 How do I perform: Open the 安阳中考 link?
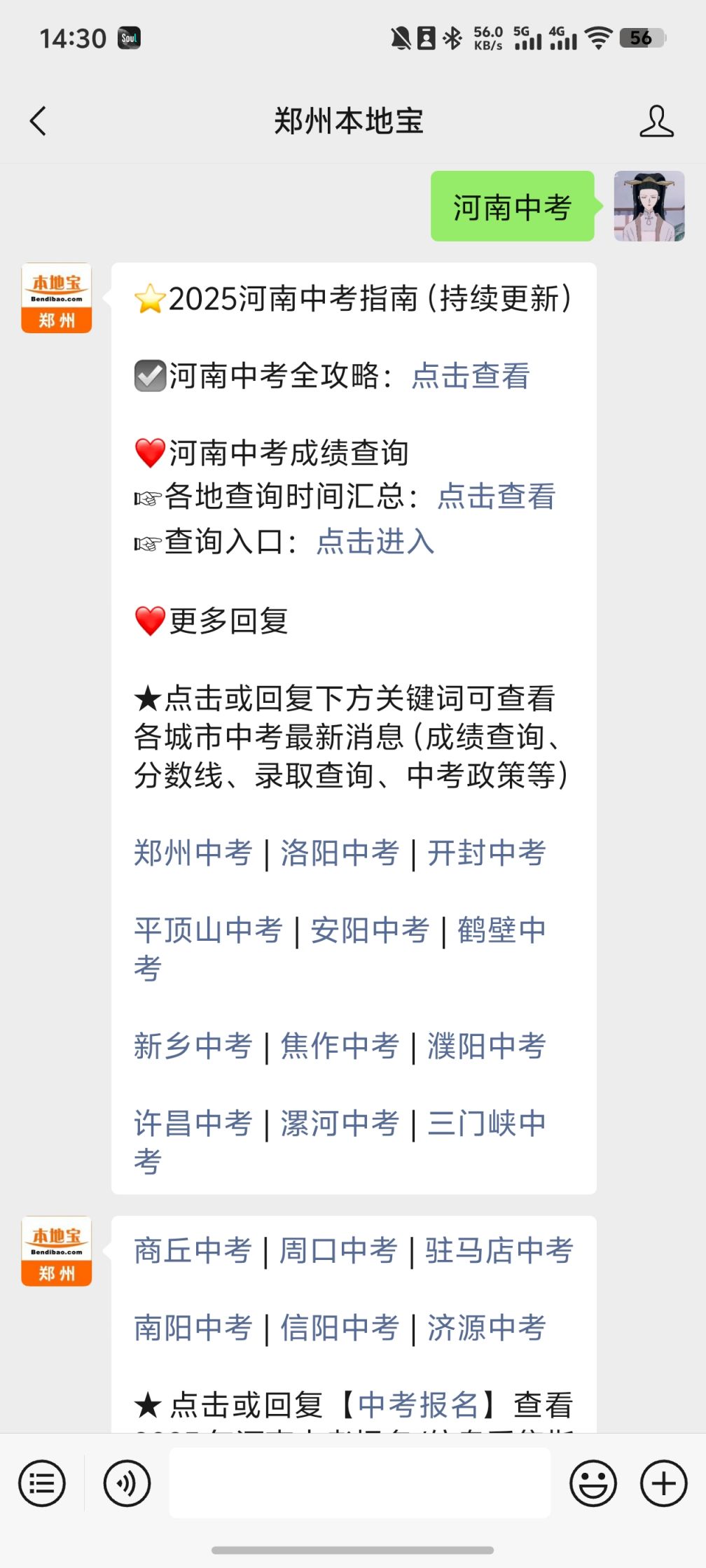point(369,930)
